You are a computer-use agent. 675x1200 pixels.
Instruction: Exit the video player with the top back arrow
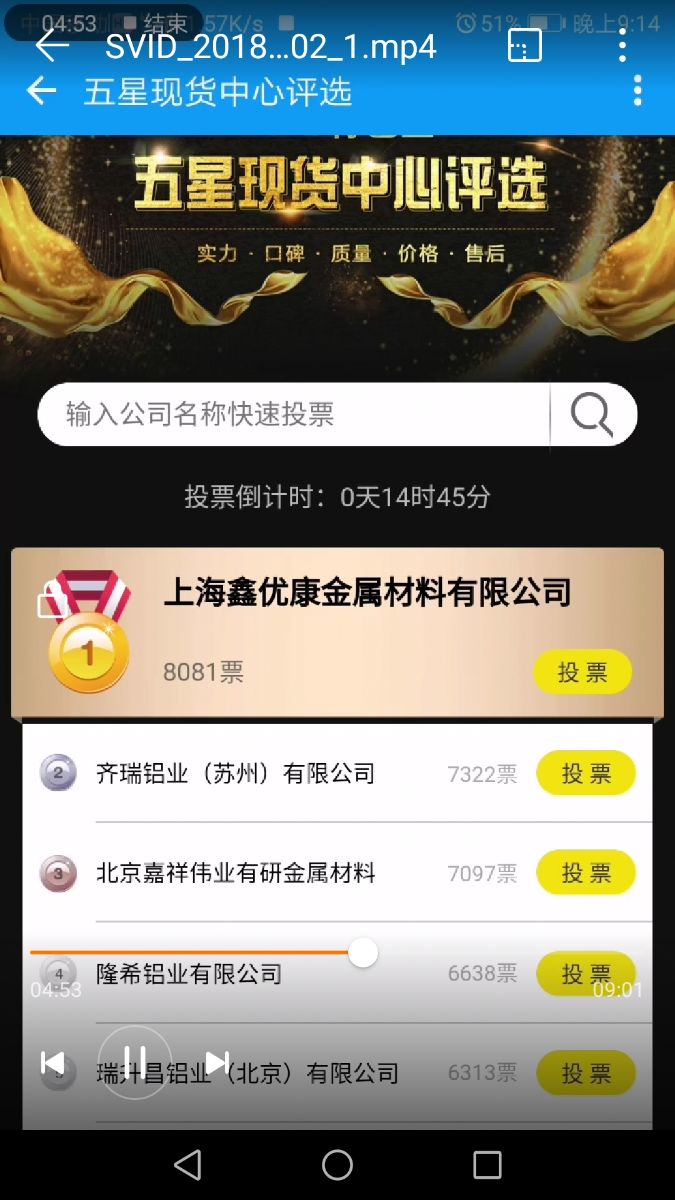pyautogui.click(x=52, y=45)
